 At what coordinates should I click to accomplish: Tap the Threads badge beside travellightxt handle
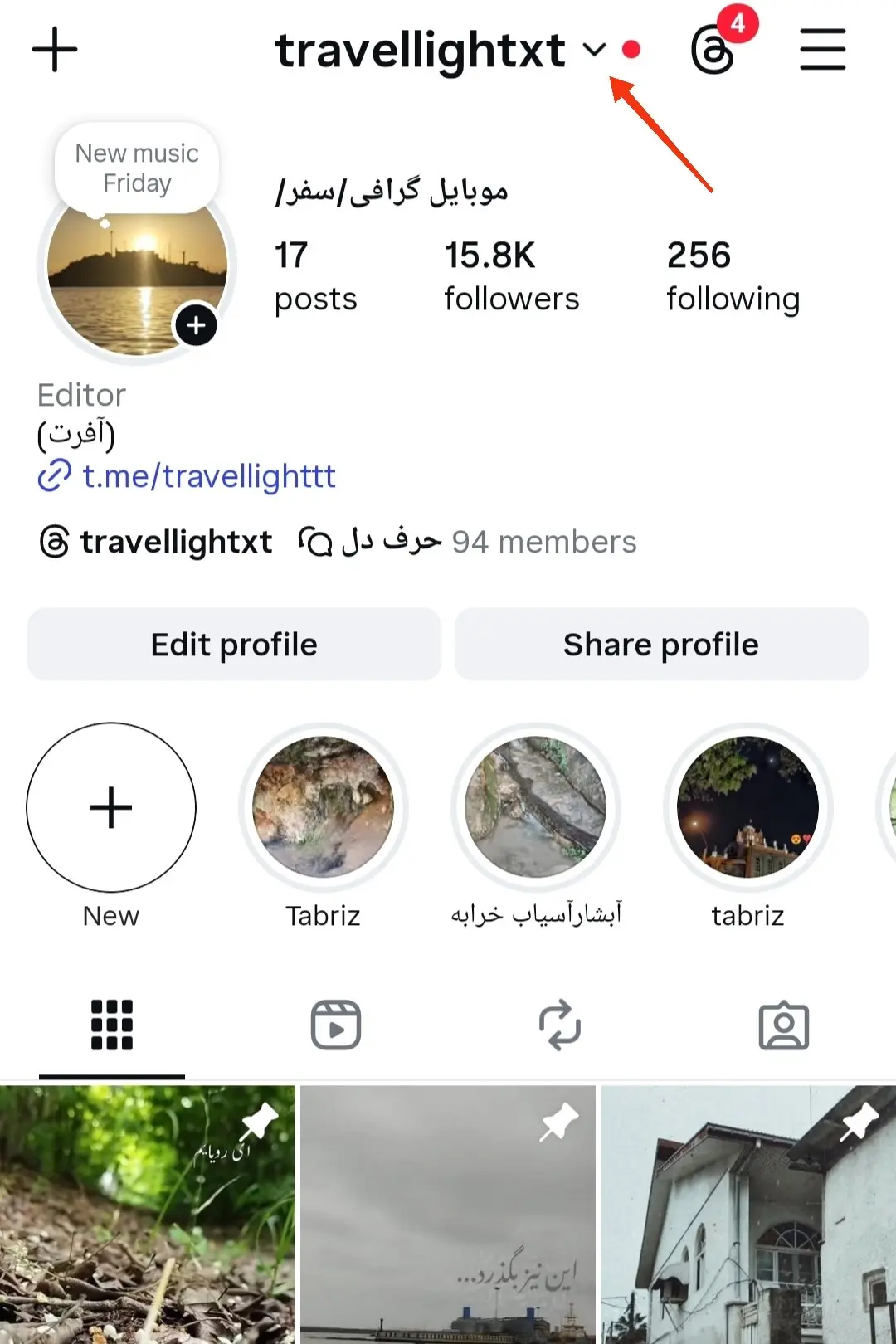[51, 540]
